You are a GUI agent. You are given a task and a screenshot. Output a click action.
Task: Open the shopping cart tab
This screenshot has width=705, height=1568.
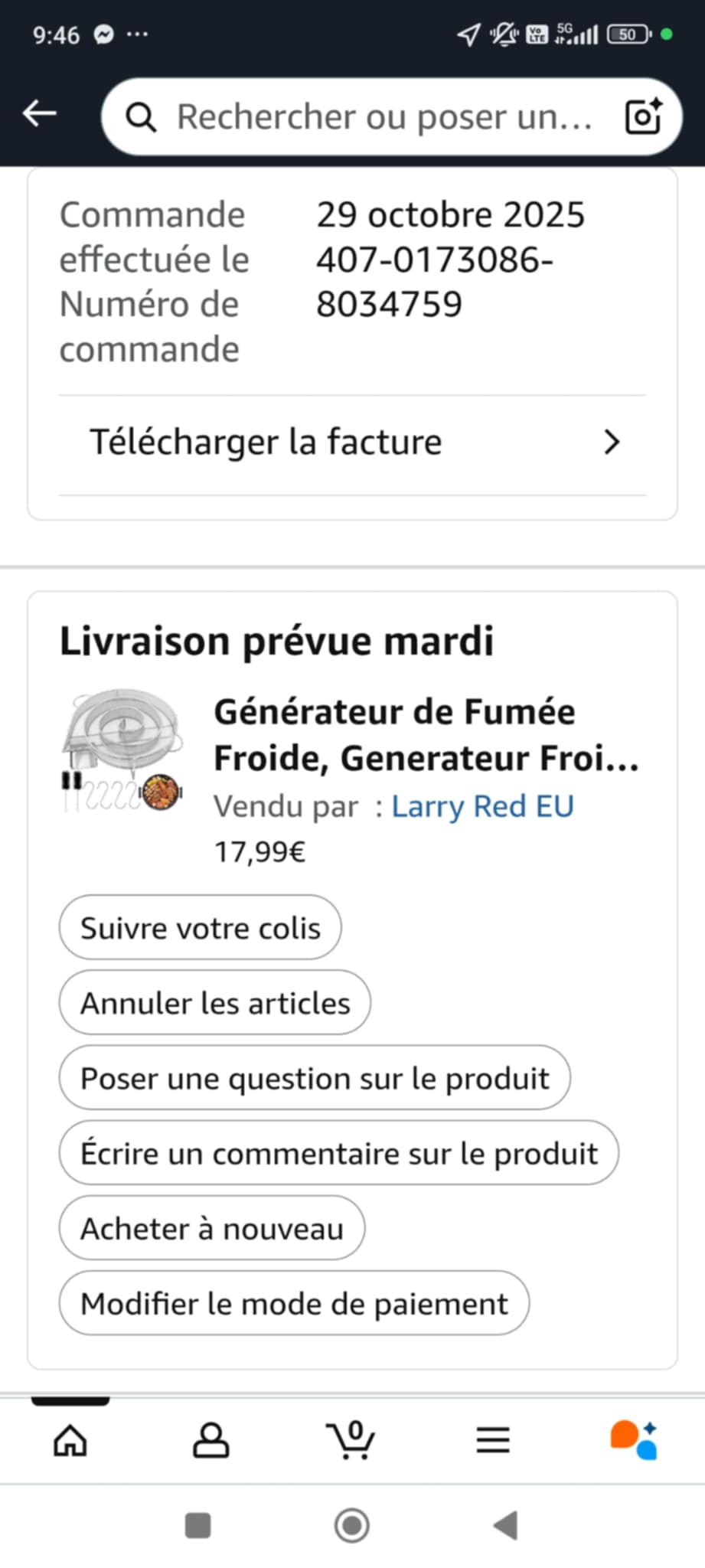tap(351, 1441)
